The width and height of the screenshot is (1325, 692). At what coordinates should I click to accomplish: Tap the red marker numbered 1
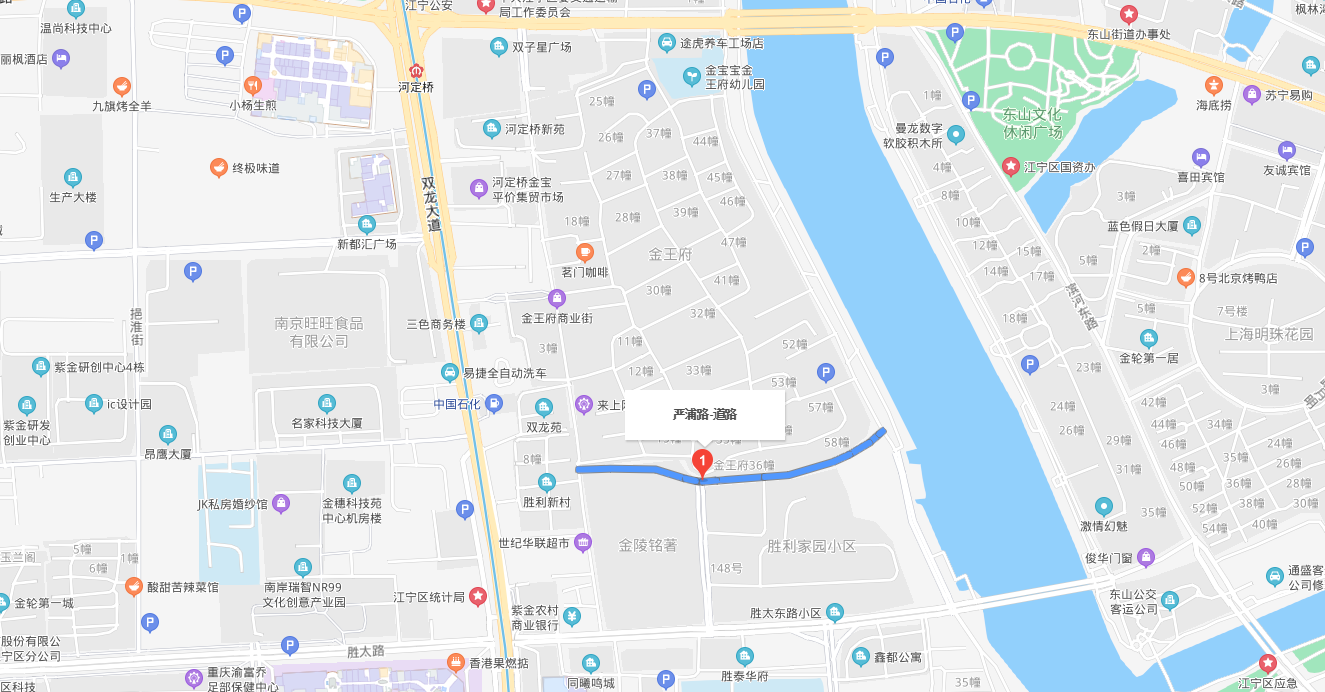point(702,463)
